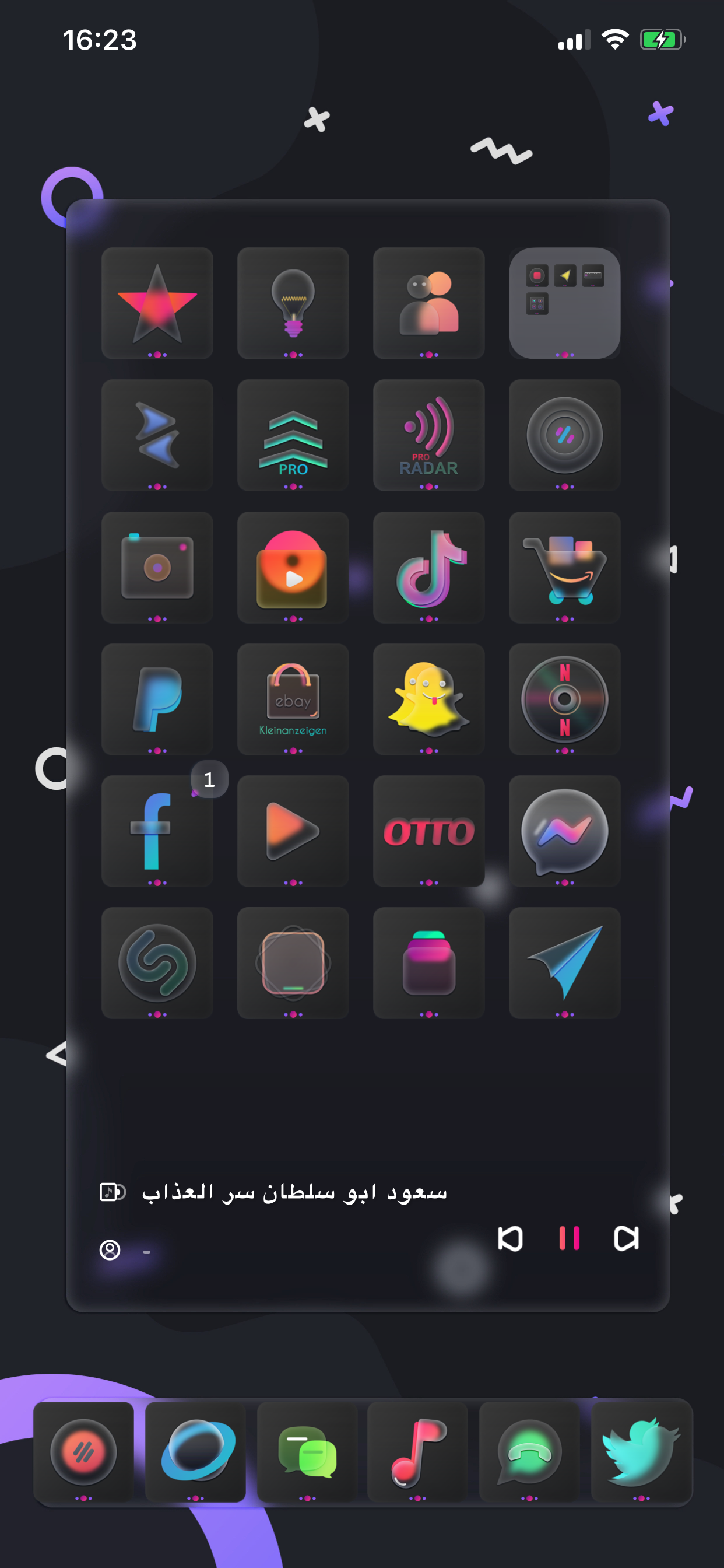Launch the PRO RADAR app

pyautogui.click(x=429, y=435)
